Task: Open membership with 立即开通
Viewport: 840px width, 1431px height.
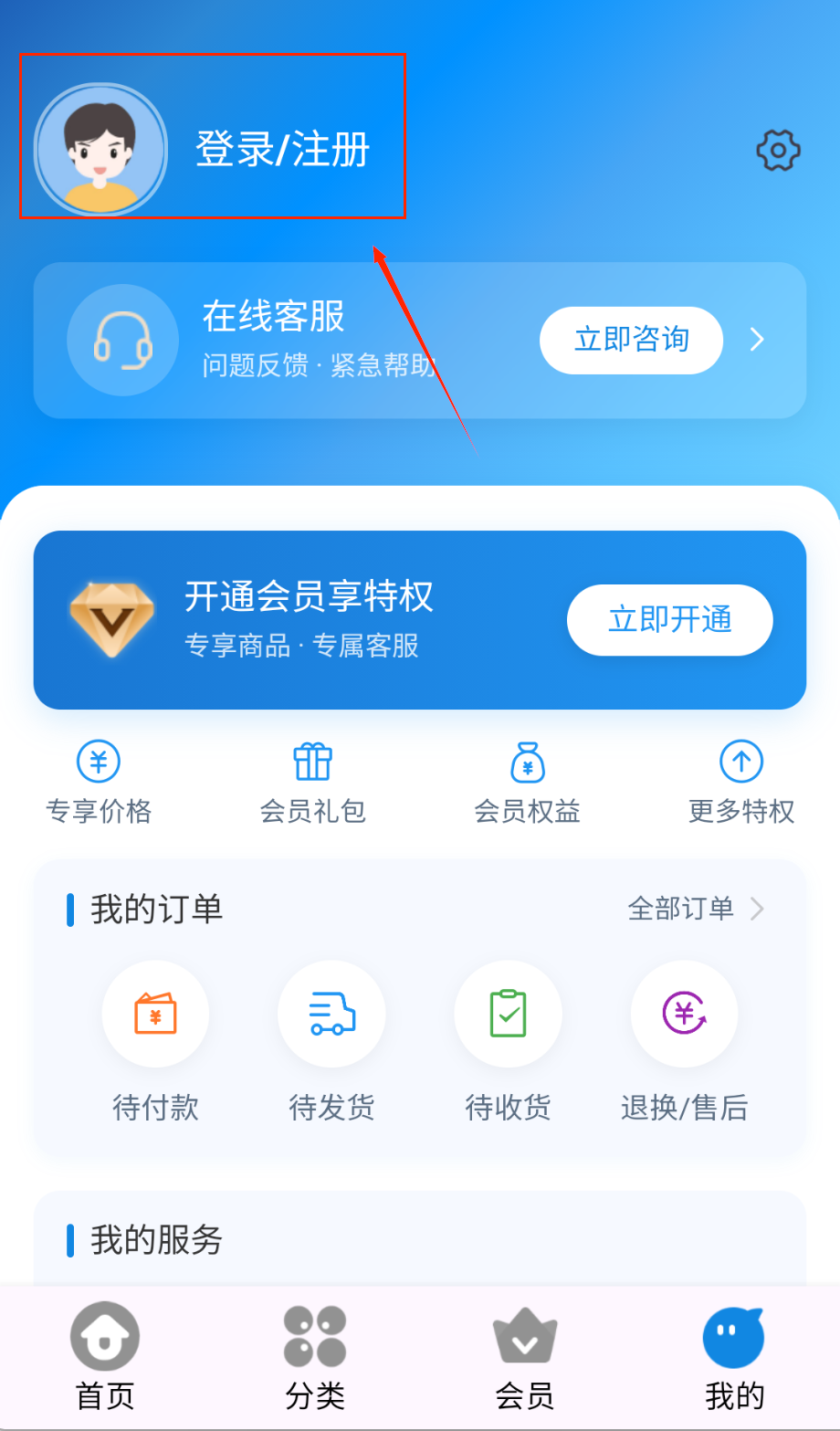Action: [x=669, y=619]
